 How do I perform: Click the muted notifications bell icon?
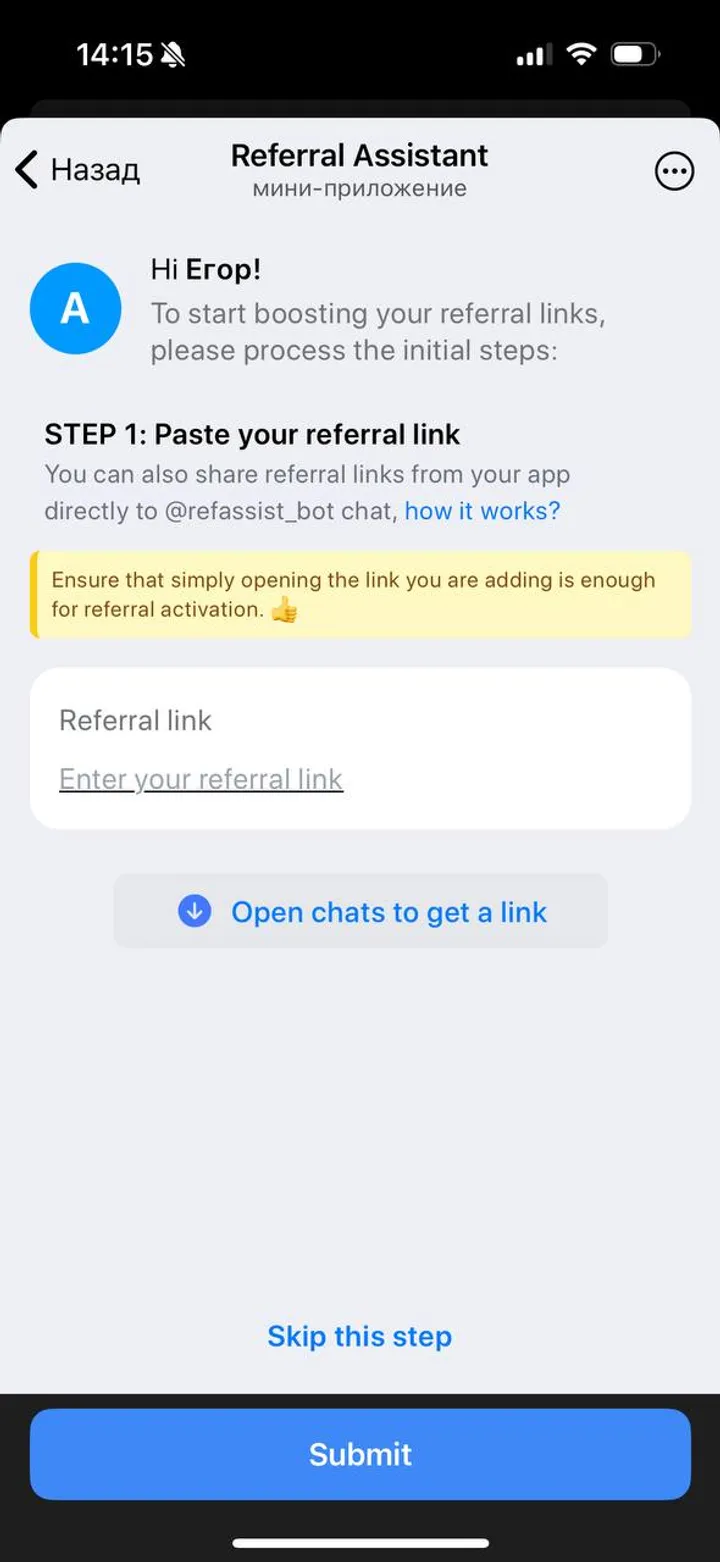tap(172, 55)
